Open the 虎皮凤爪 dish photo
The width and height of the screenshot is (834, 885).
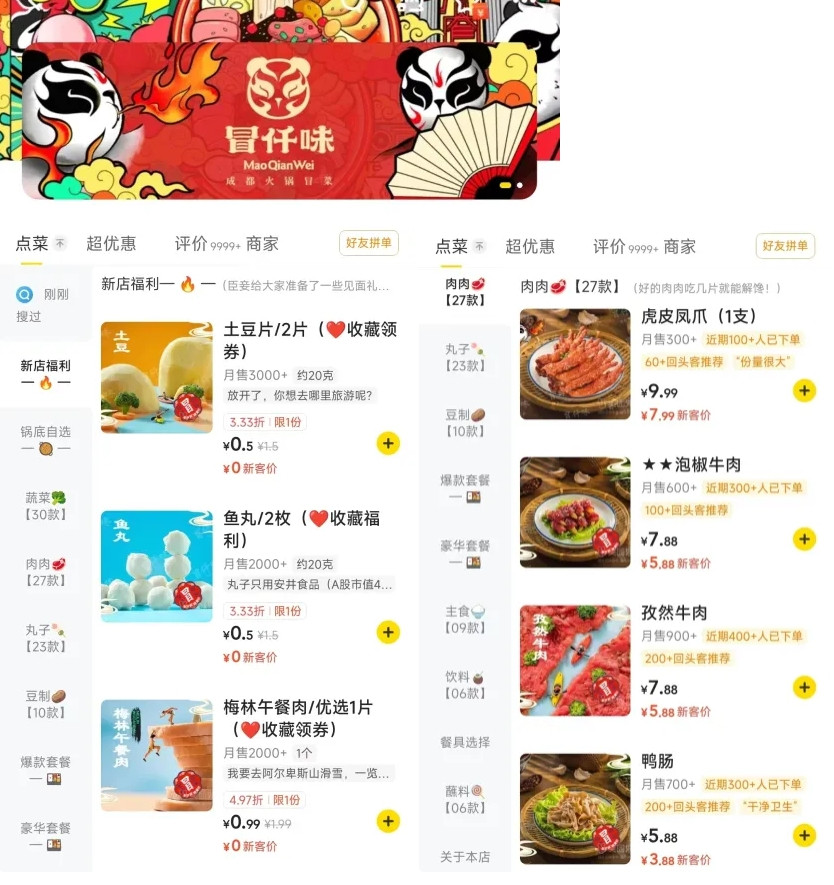(575, 364)
